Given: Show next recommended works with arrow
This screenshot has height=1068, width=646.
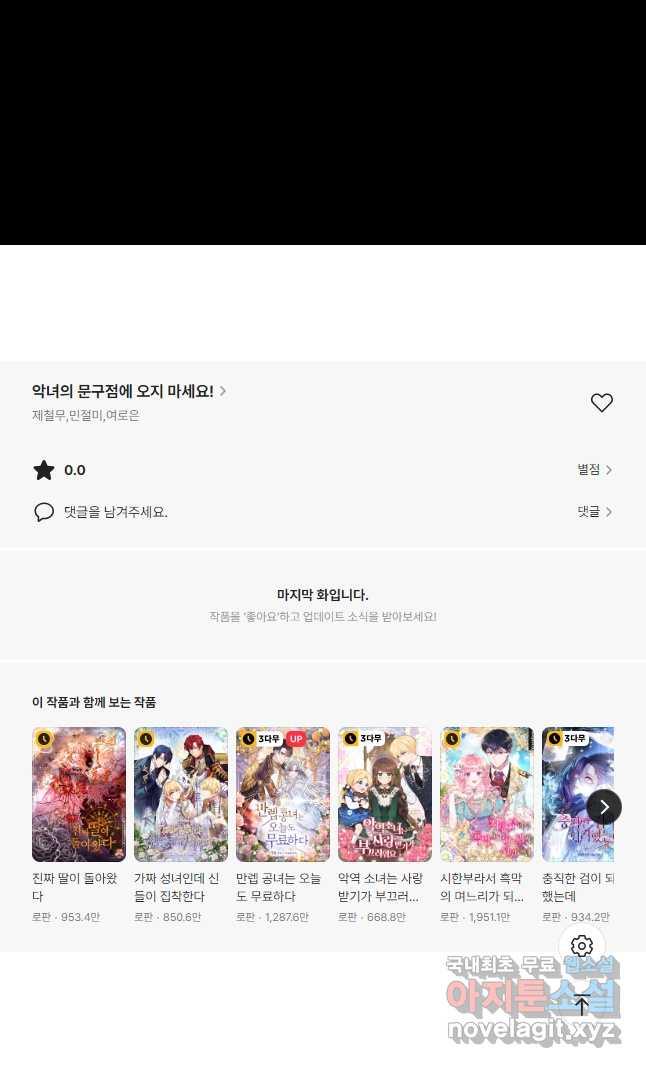Looking at the screenshot, I should [604, 807].
